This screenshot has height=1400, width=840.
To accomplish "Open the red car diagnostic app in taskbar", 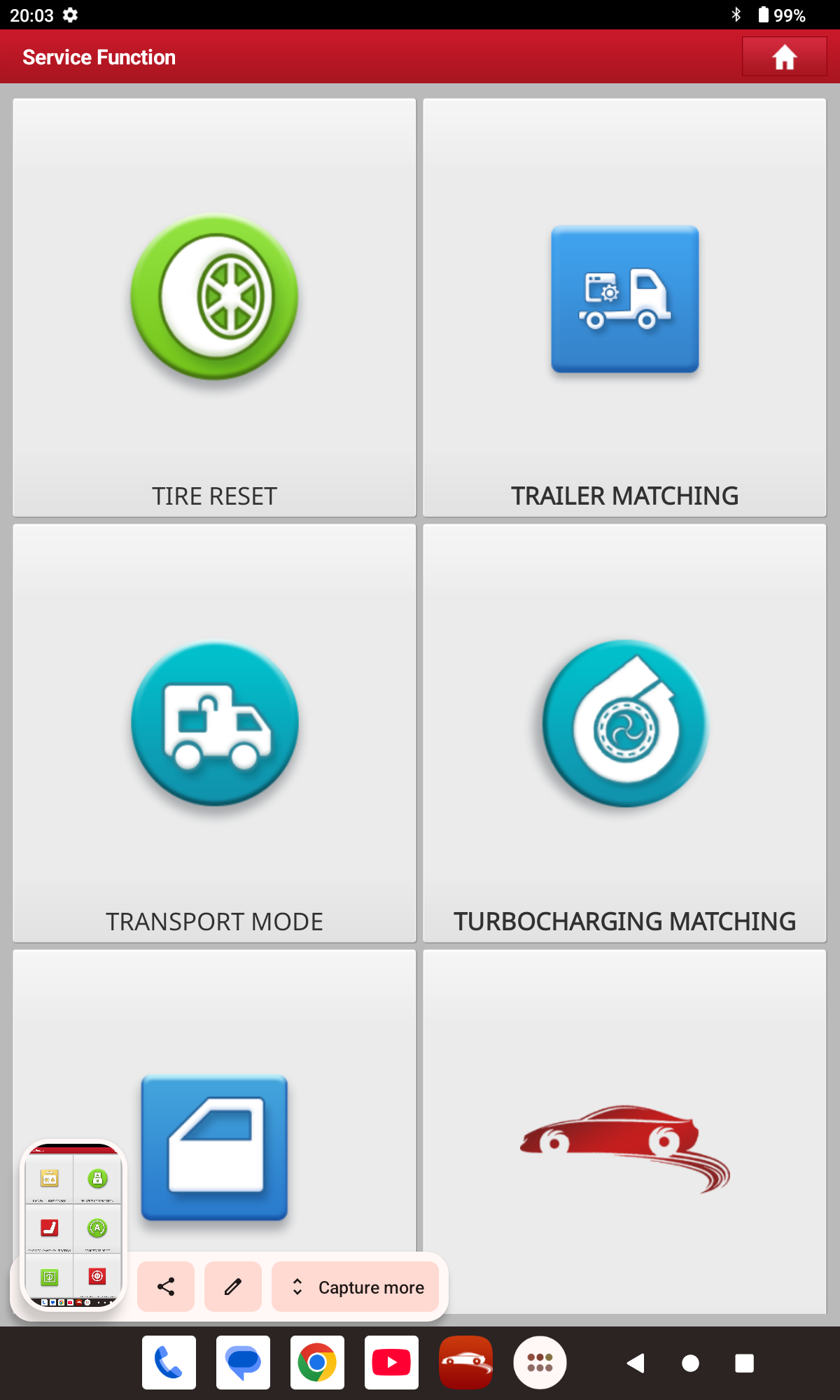I will point(465,1362).
